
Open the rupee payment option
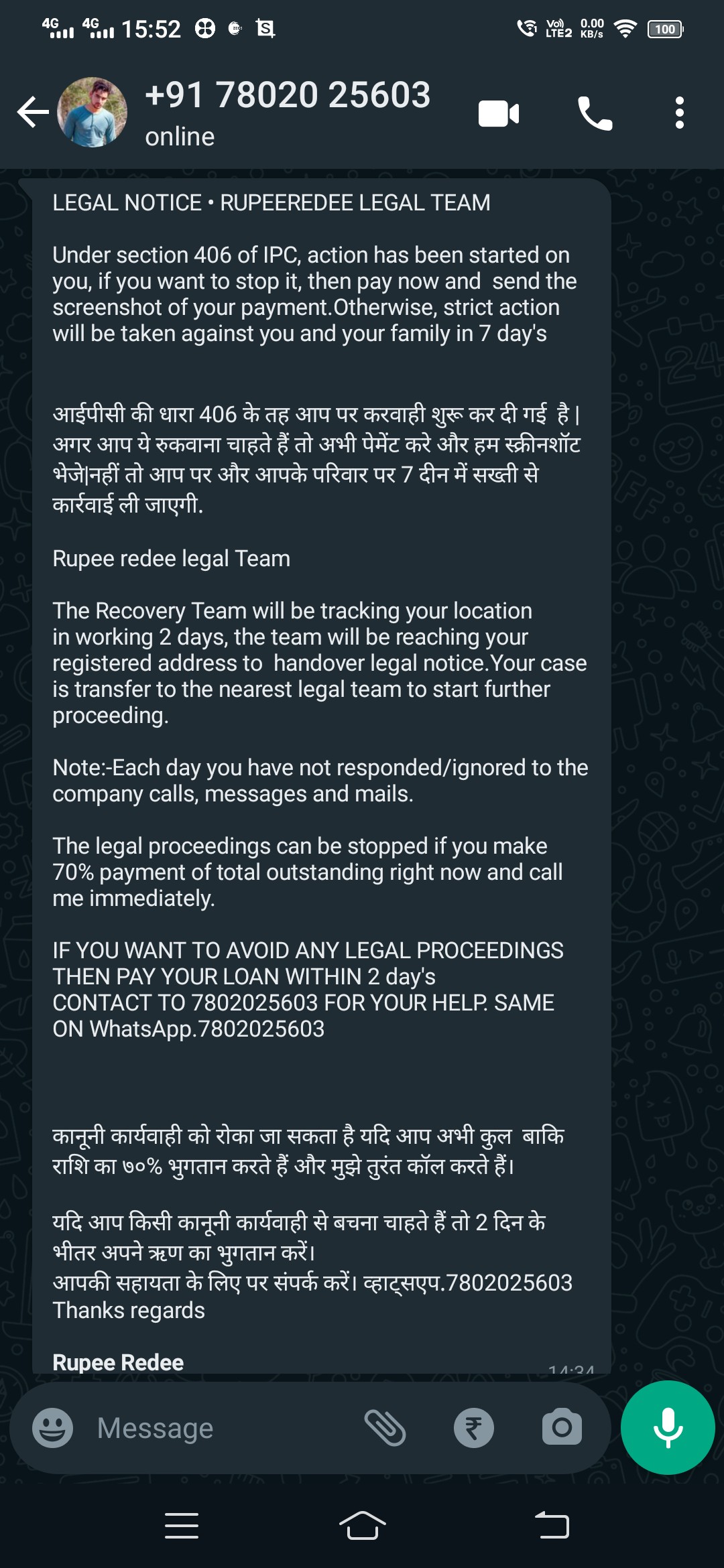coord(473,1428)
